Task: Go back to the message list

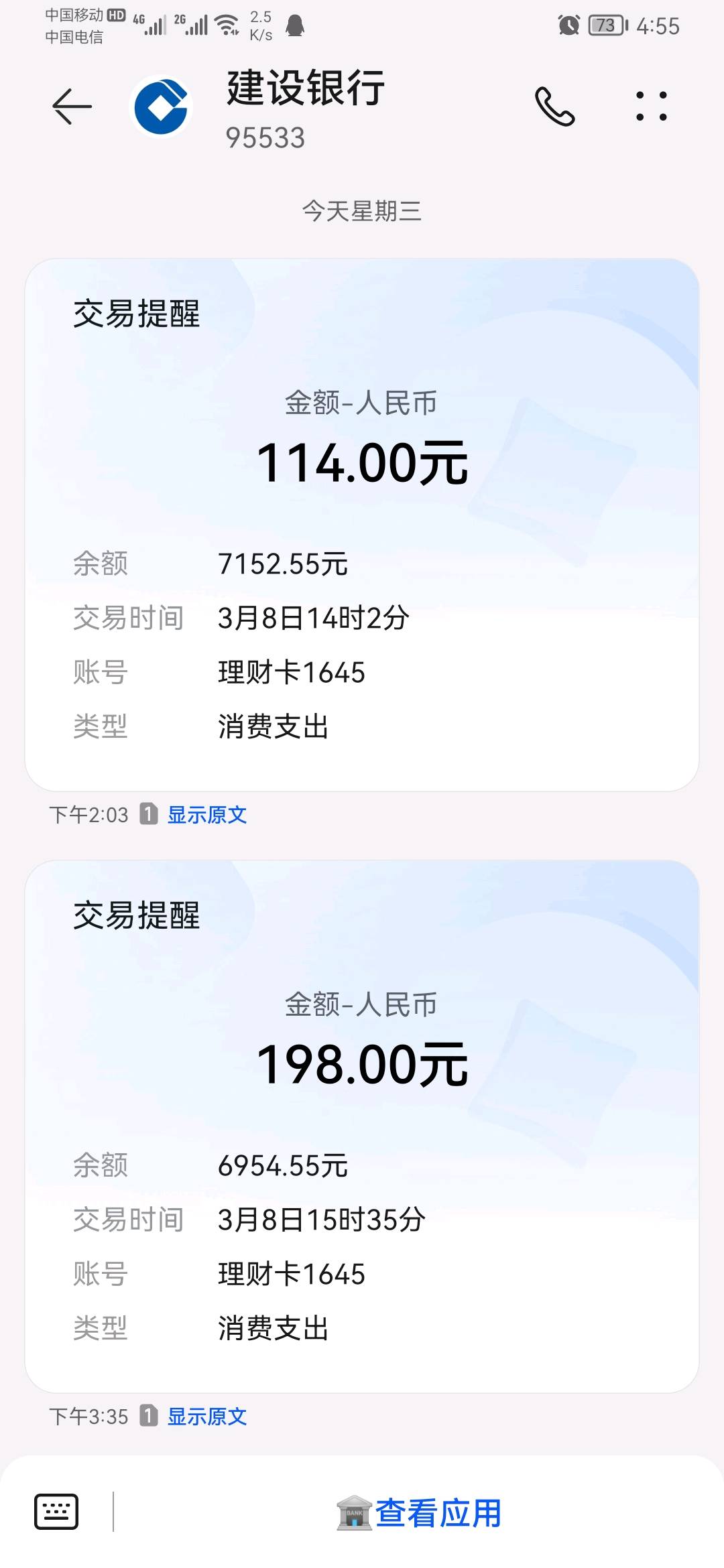Action: click(x=72, y=107)
